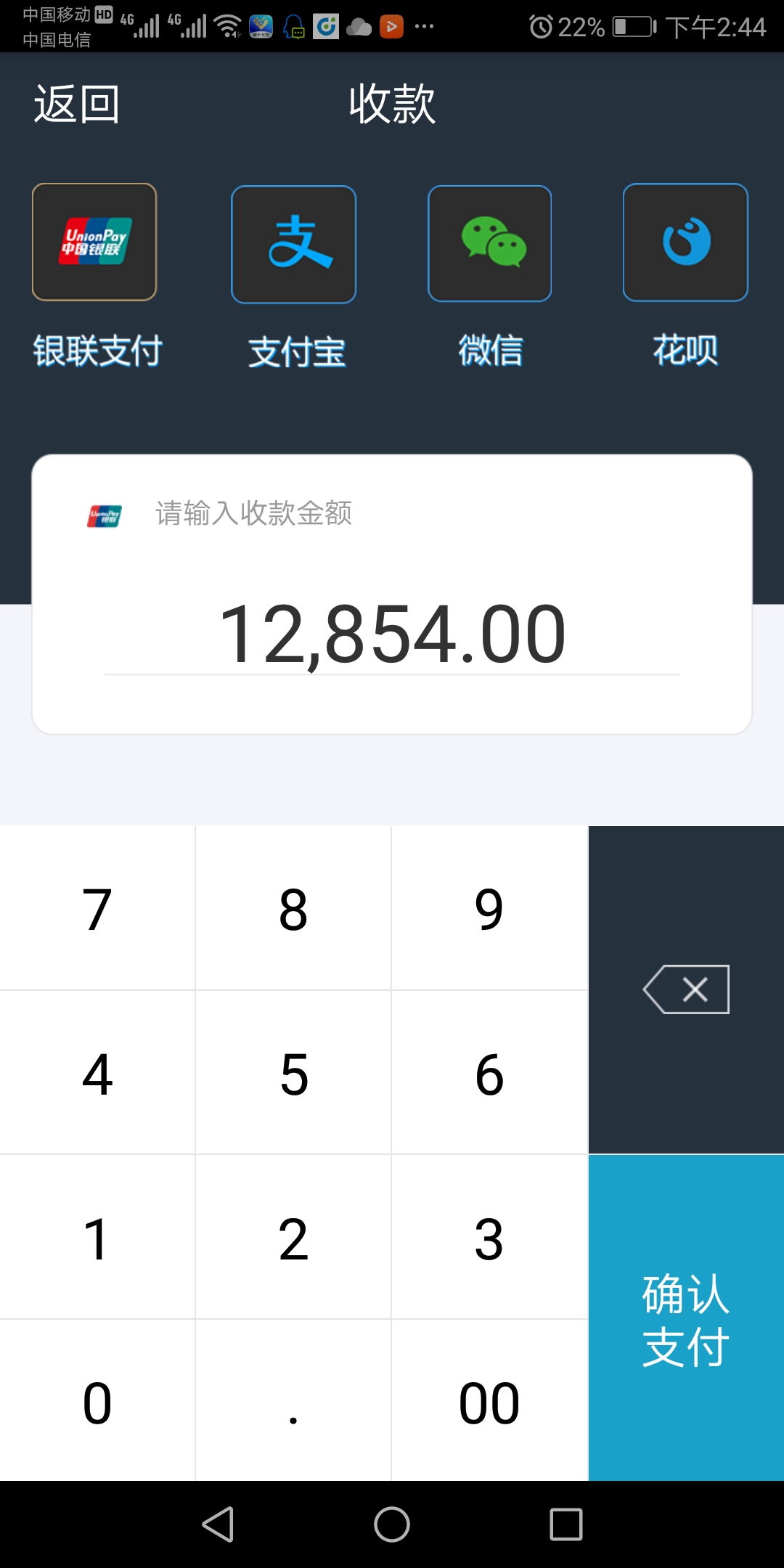The width and height of the screenshot is (784, 1568).
Task: Tap 返回 to go back
Action: [74, 104]
